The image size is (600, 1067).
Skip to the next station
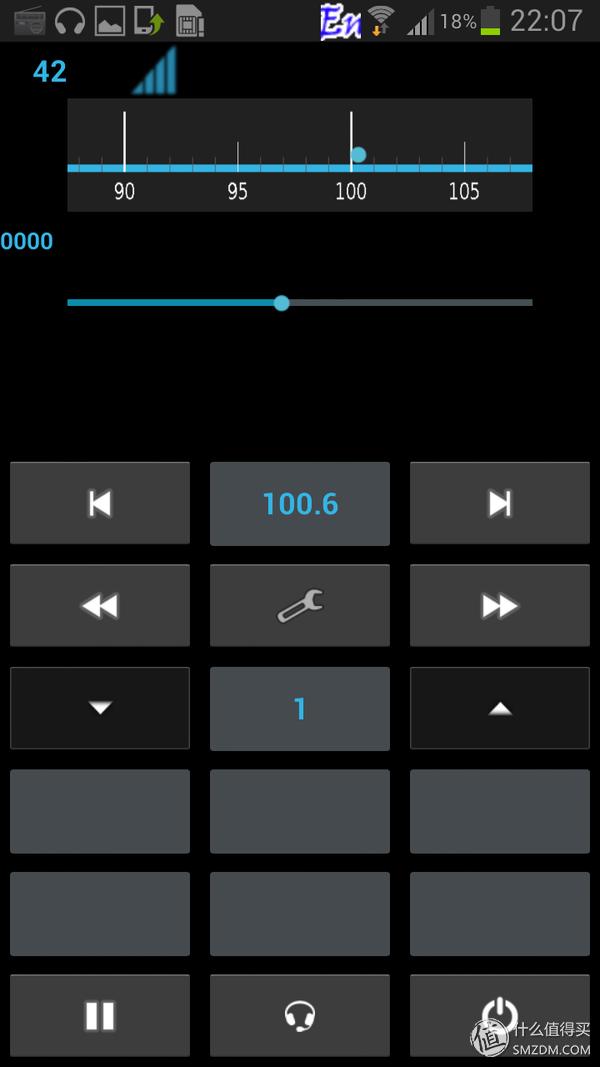point(499,503)
